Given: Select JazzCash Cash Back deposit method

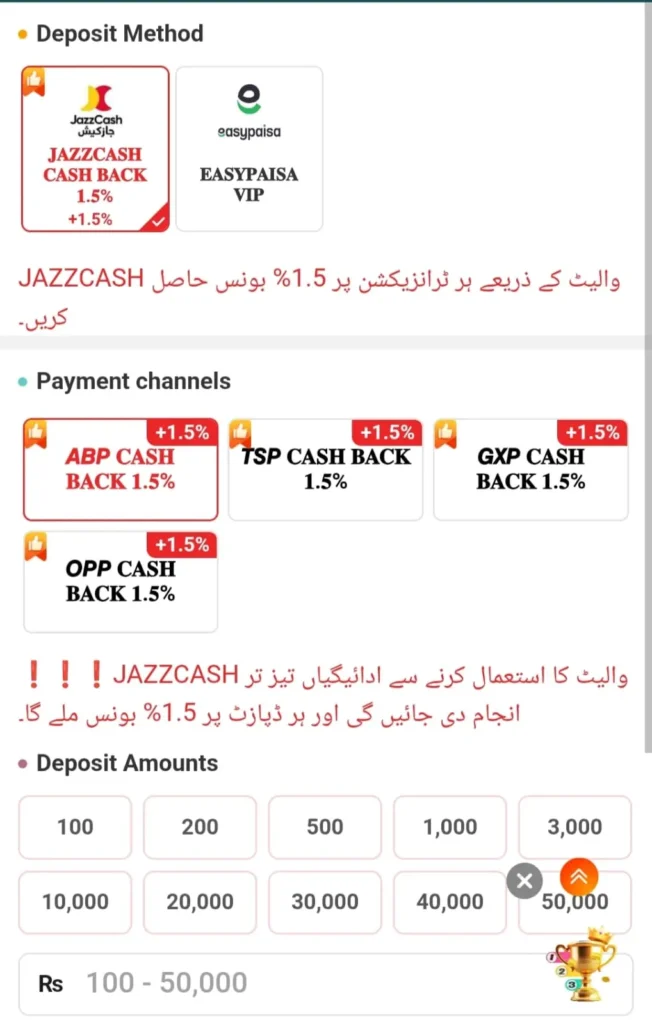Looking at the screenshot, I should [x=95, y=149].
